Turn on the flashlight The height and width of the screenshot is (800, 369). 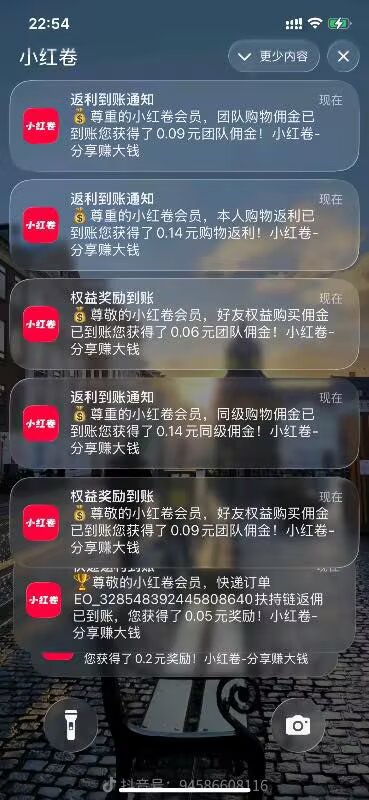click(x=70, y=724)
